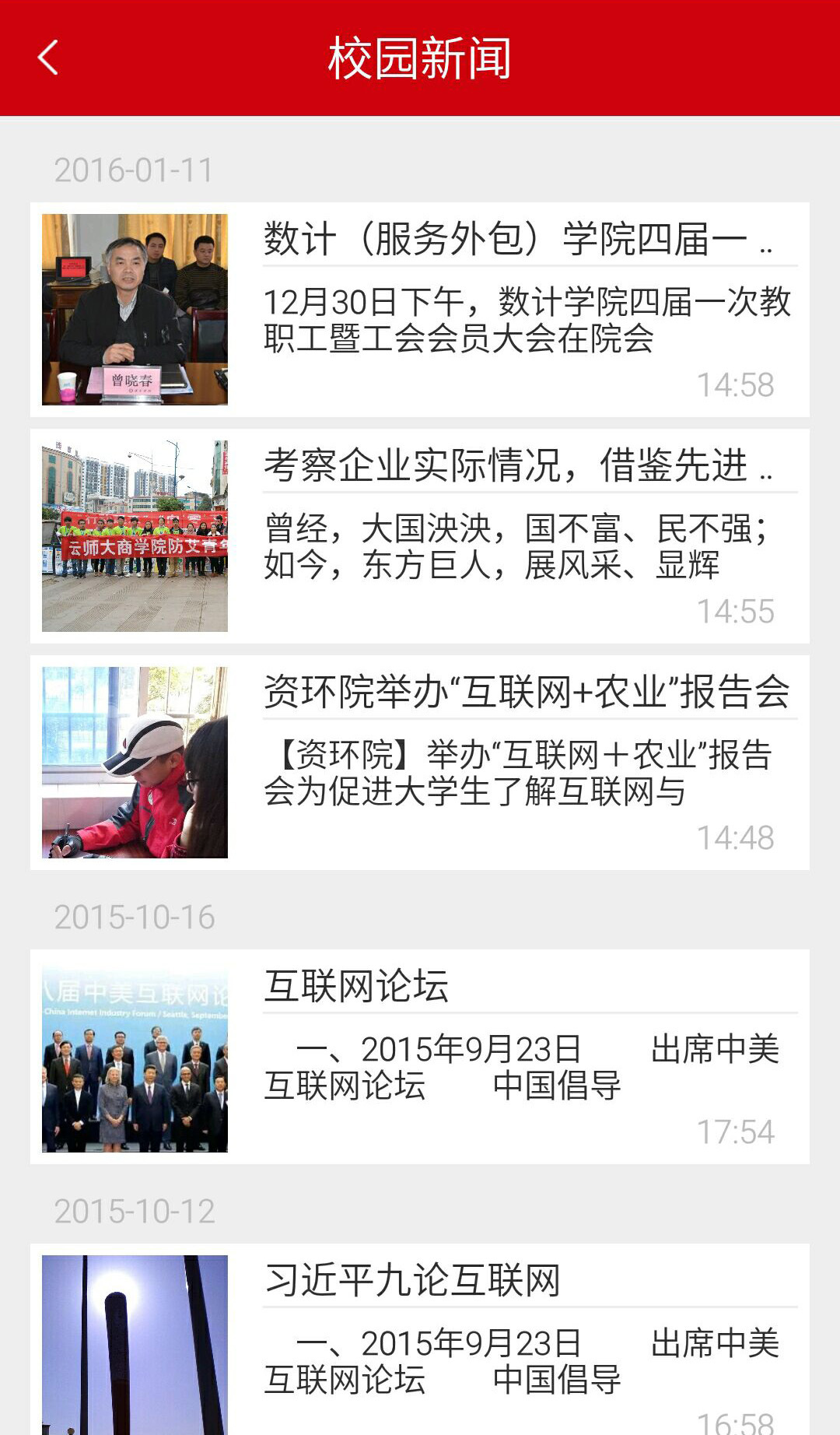Go back from 校园新闻 page

click(x=48, y=58)
